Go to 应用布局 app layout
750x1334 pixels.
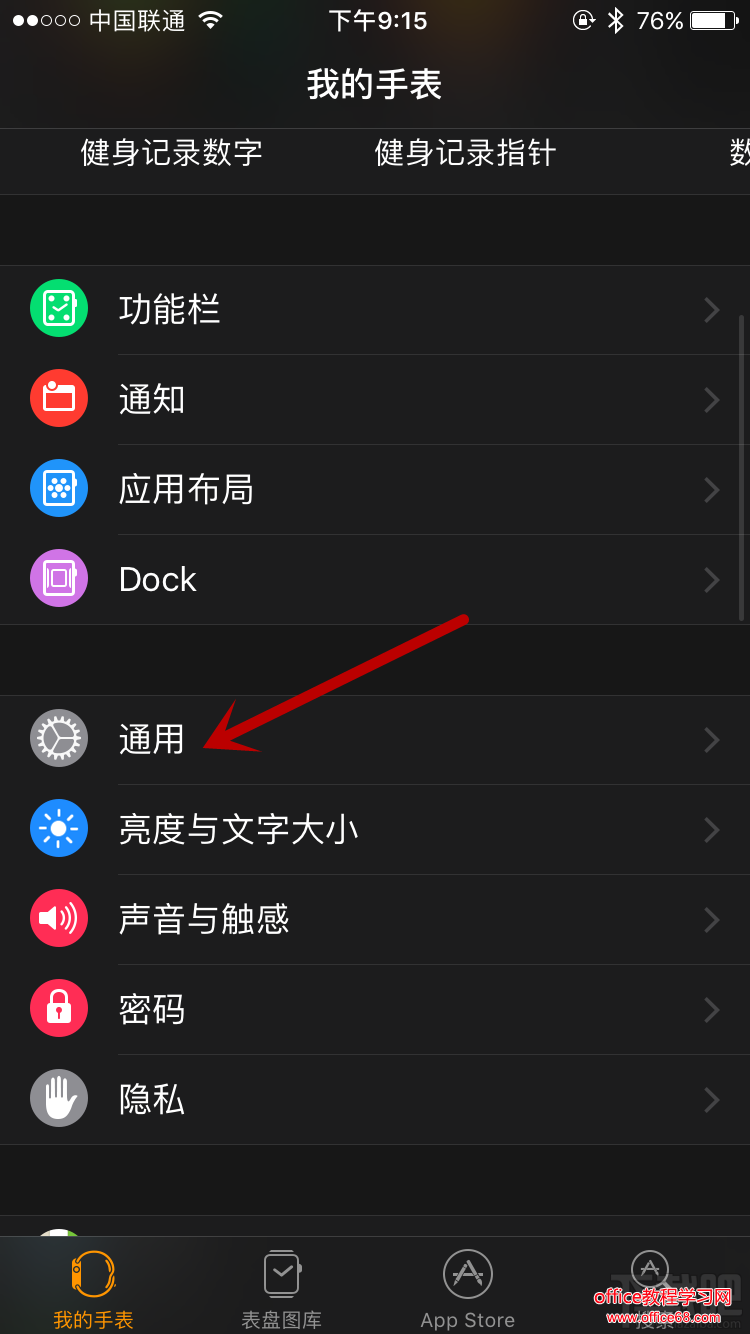(375, 490)
